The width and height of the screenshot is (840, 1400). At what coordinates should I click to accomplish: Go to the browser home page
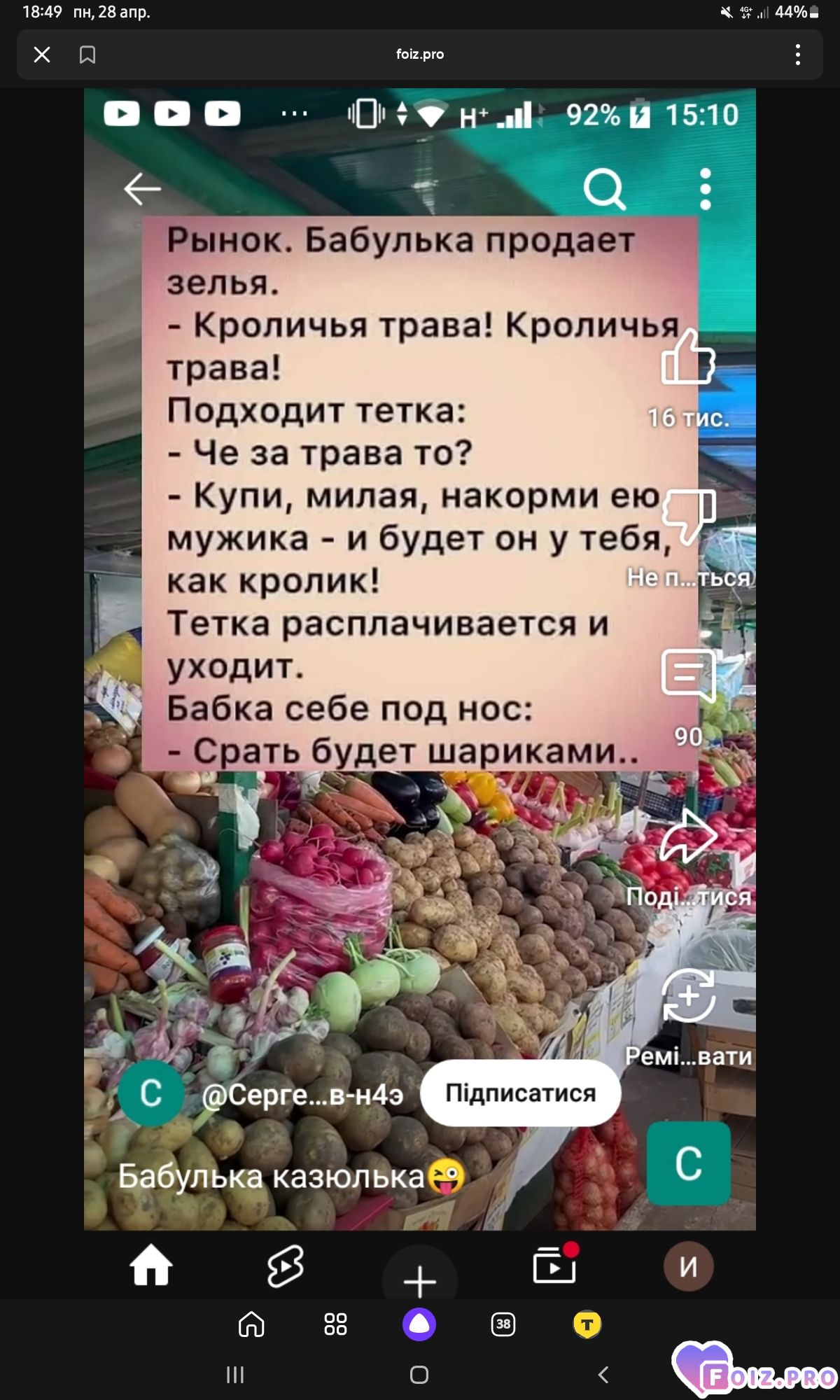[x=251, y=1324]
